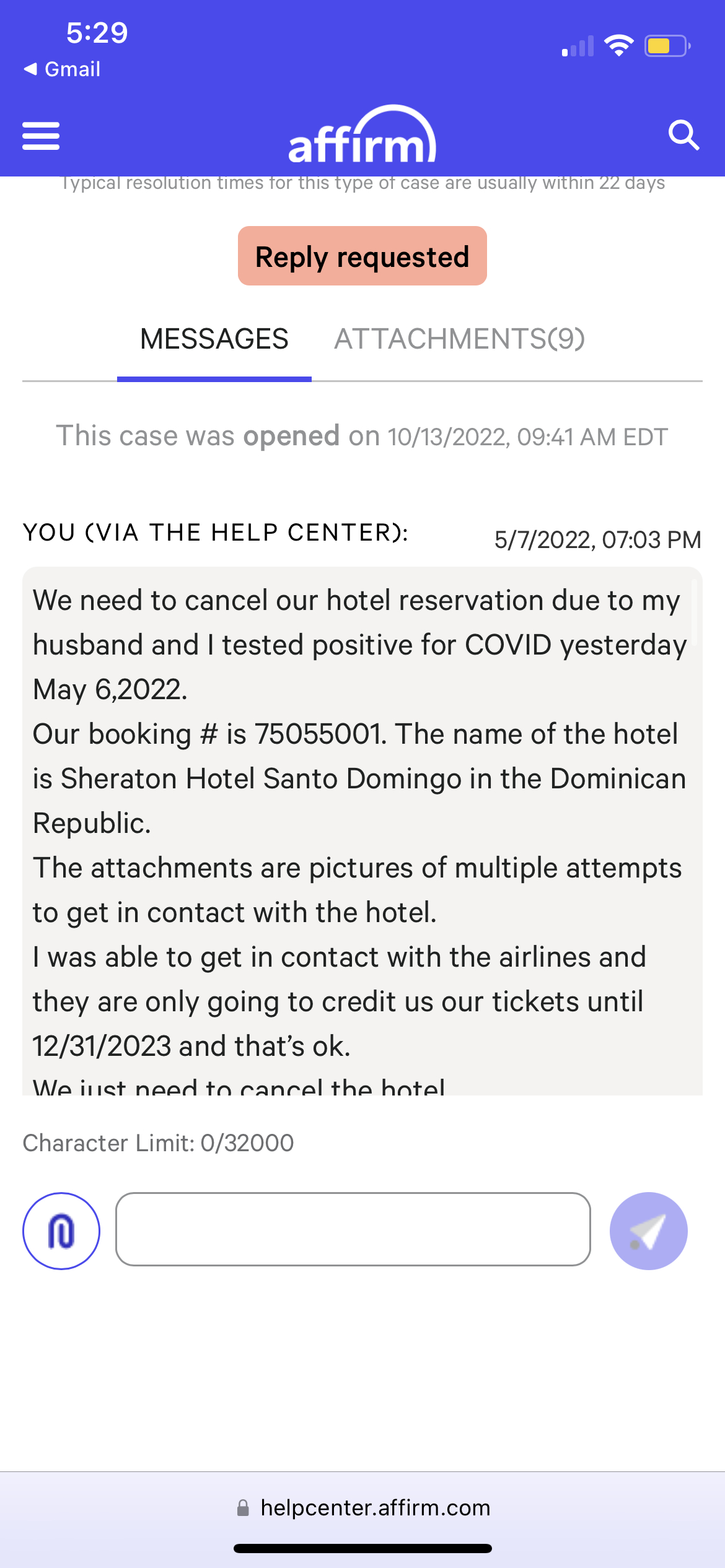Screen dimensions: 725x1568
Task: Tap the helpcenter.affirm.com address bar
Action: (x=363, y=1508)
